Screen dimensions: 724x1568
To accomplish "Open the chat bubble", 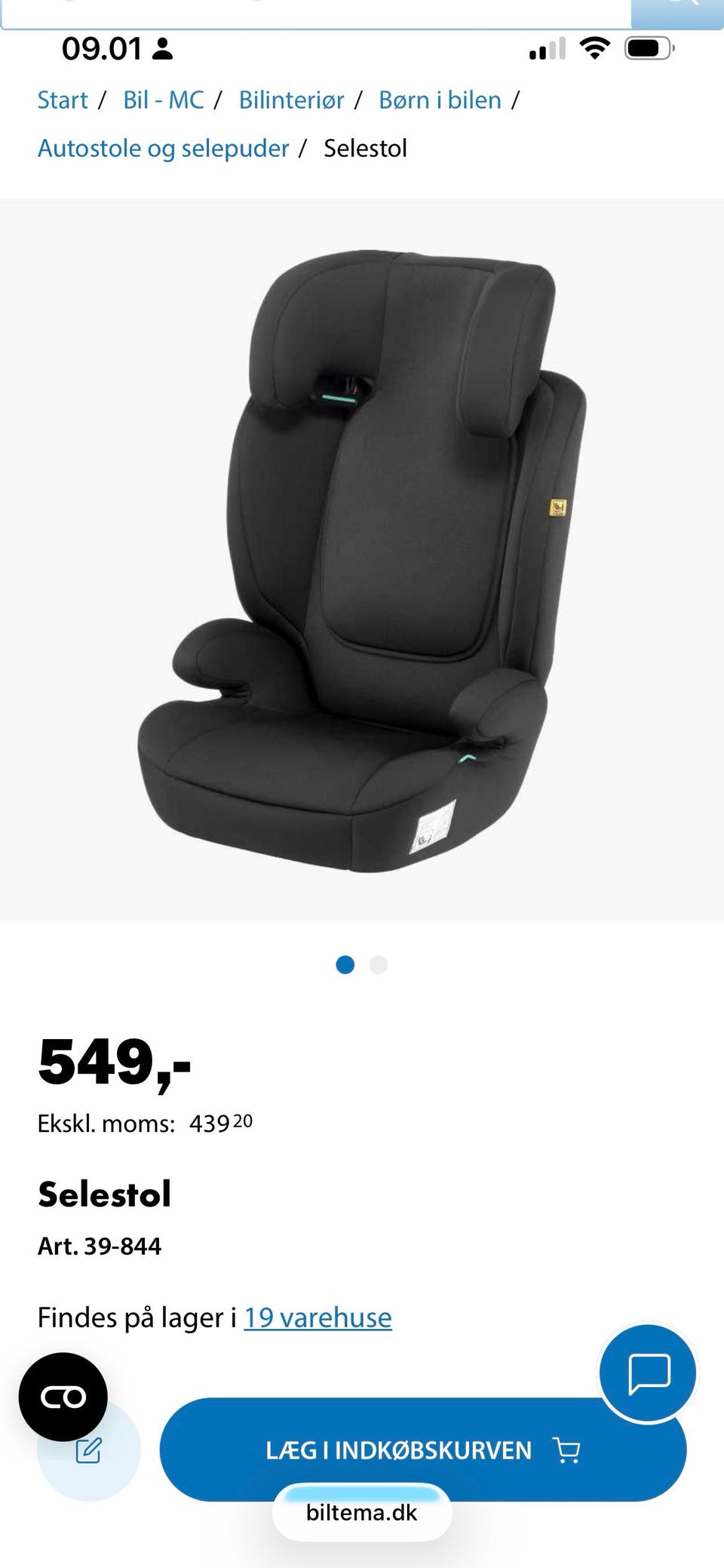I will [x=649, y=1373].
